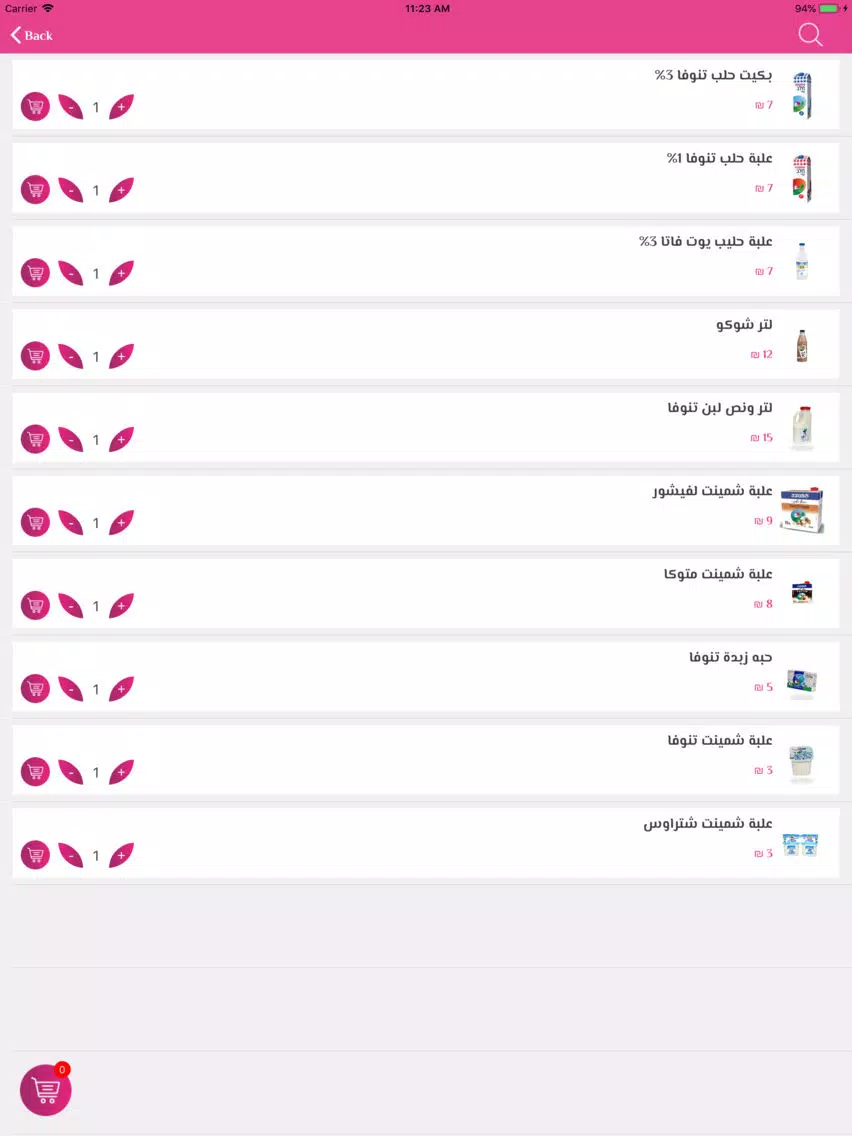Viewport: 852px width, 1136px height.
Task: Open the floating shopping cart button
Action: 45,1090
